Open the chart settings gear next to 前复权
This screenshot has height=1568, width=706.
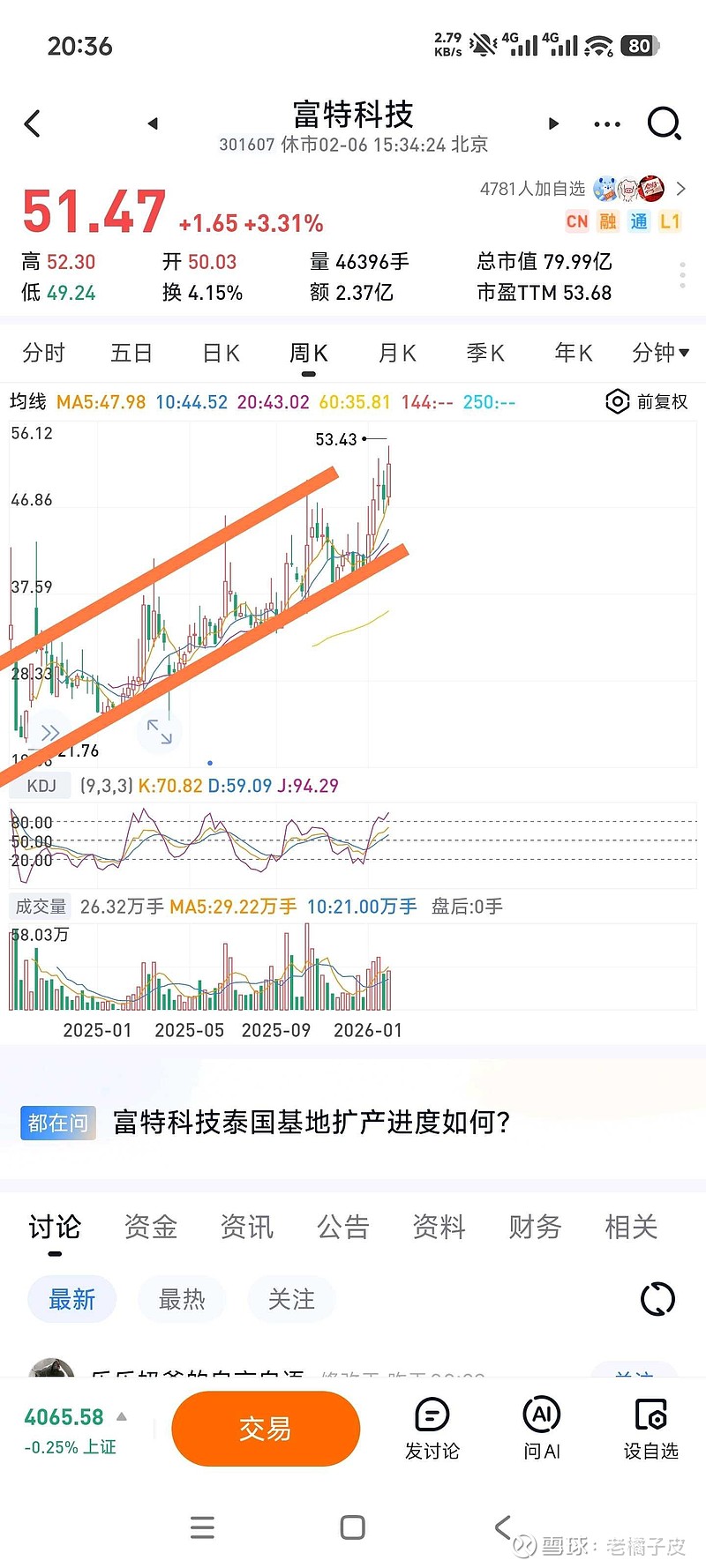[x=616, y=402]
